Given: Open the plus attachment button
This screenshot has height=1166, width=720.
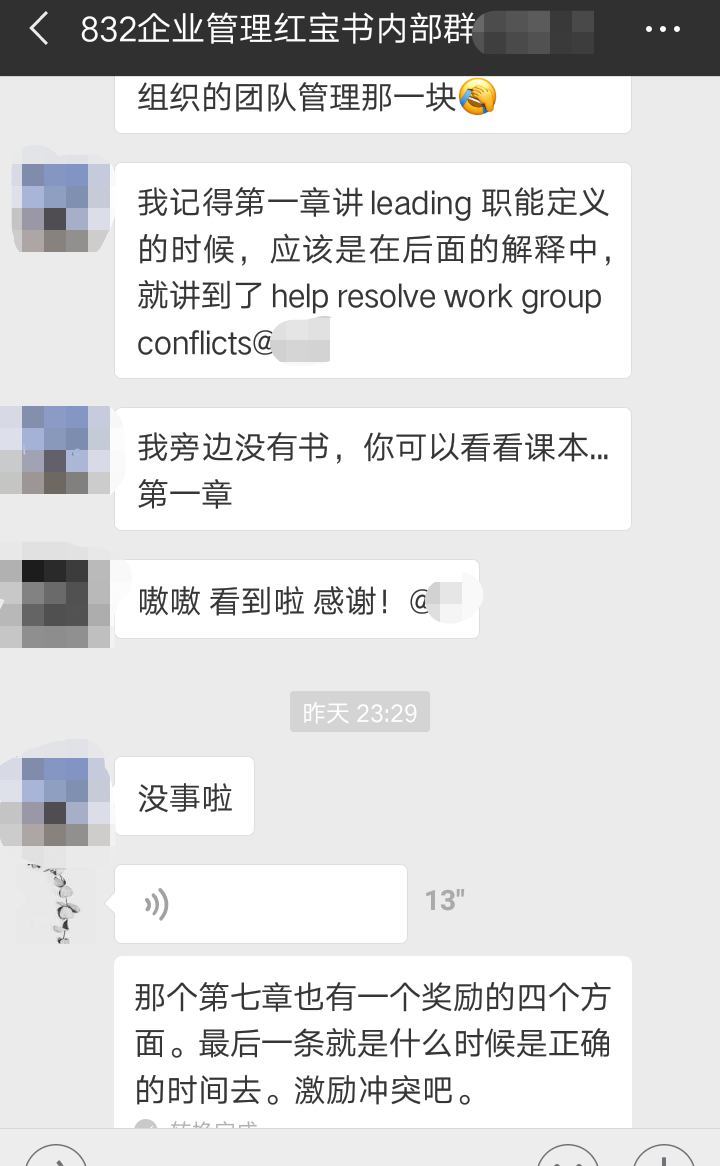Looking at the screenshot, I should click(x=664, y=1156).
